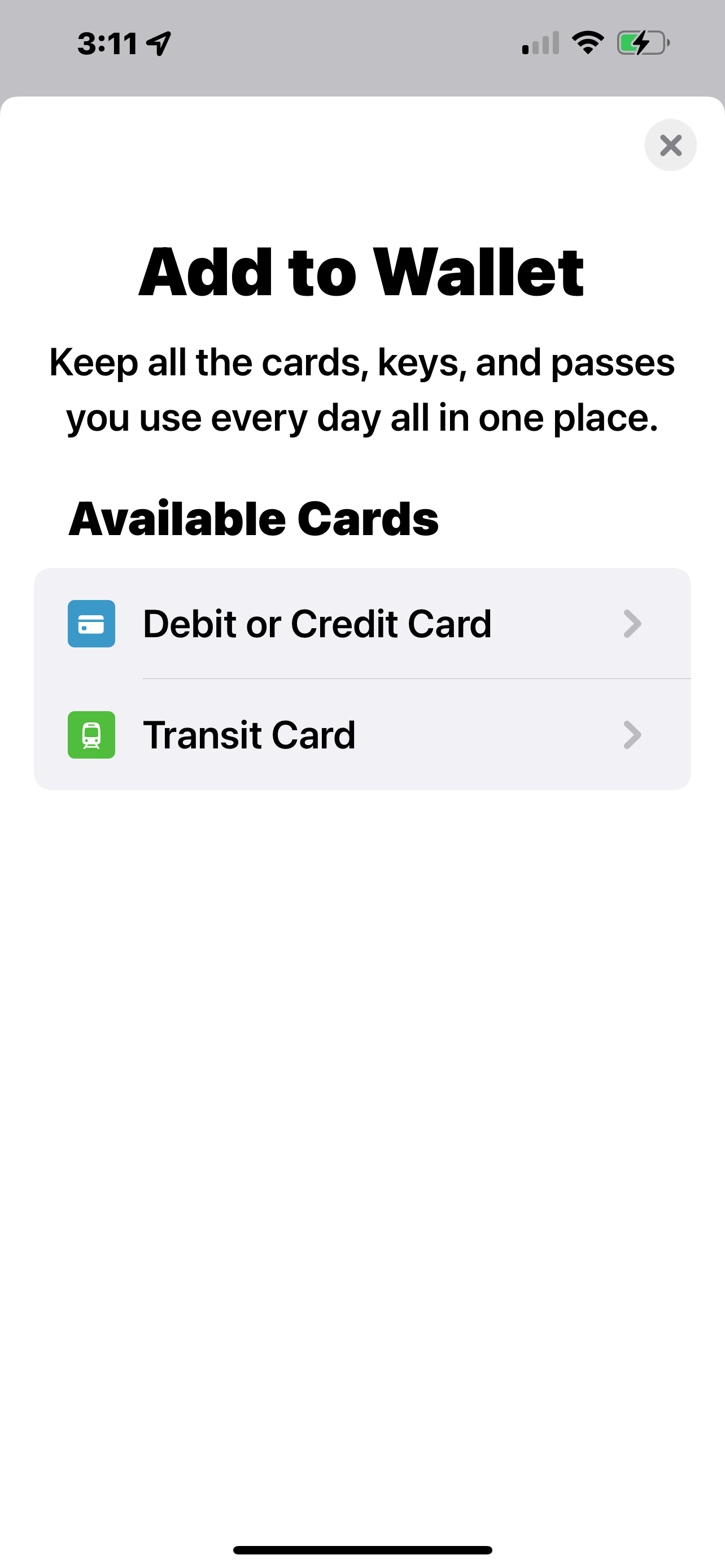The height and width of the screenshot is (1568, 725).
Task: Click the cellular signal bars icon
Action: point(539,42)
